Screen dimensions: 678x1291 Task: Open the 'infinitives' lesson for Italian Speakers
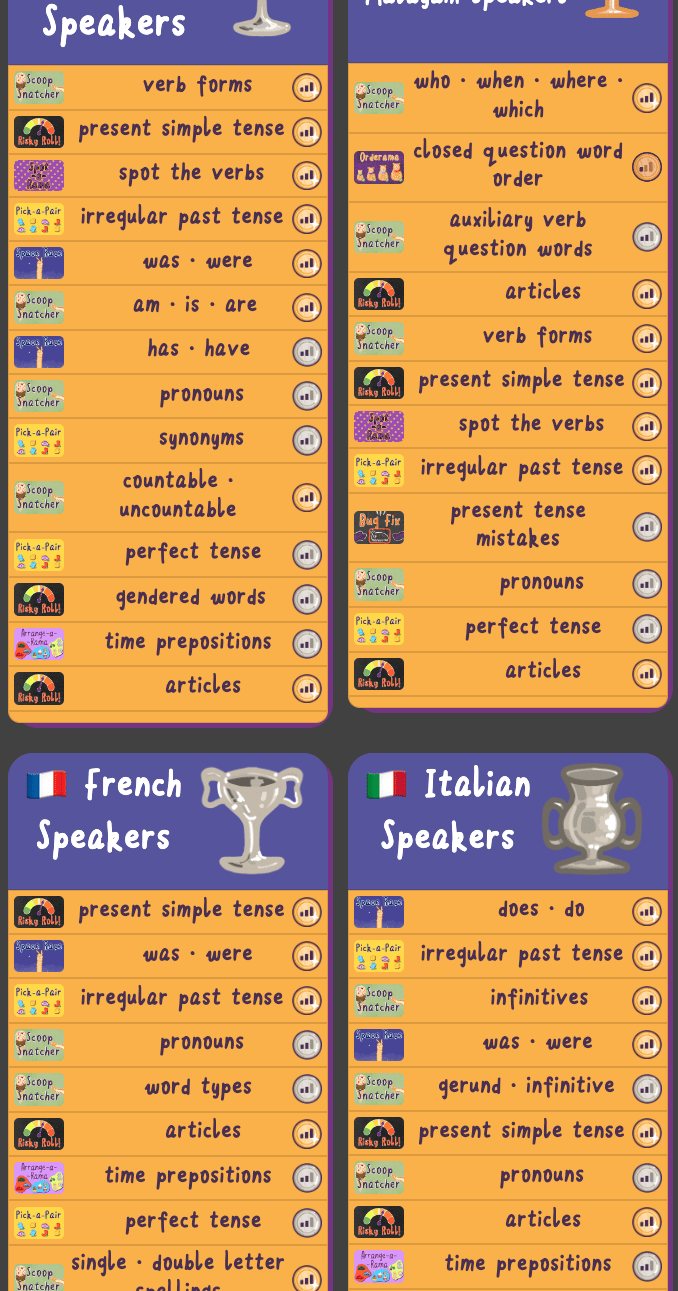pyautogui.click(x=508, y=1000)
